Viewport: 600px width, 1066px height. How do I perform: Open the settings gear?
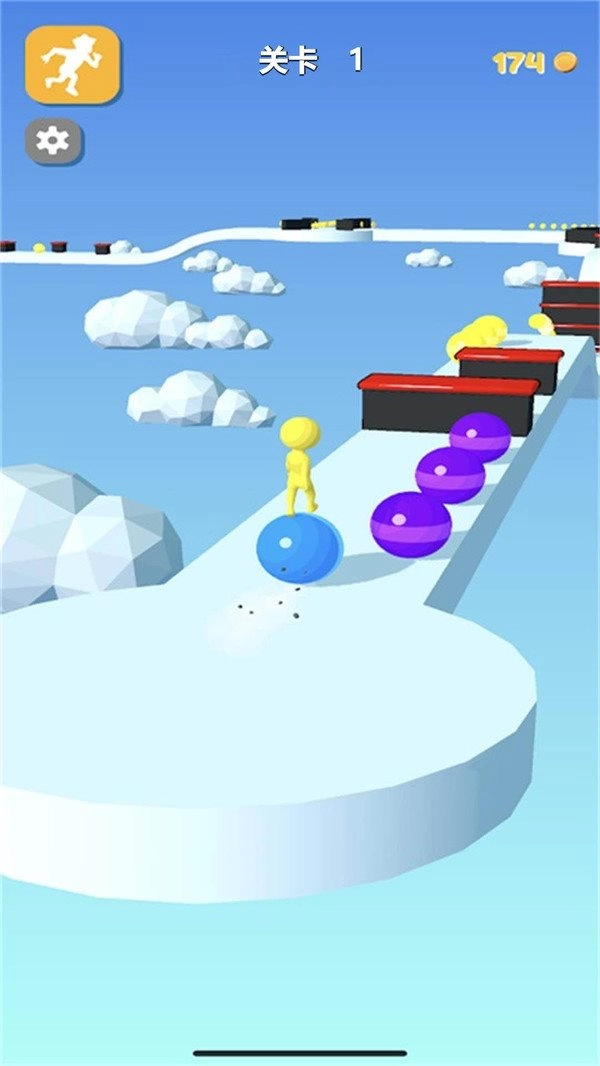54,143
